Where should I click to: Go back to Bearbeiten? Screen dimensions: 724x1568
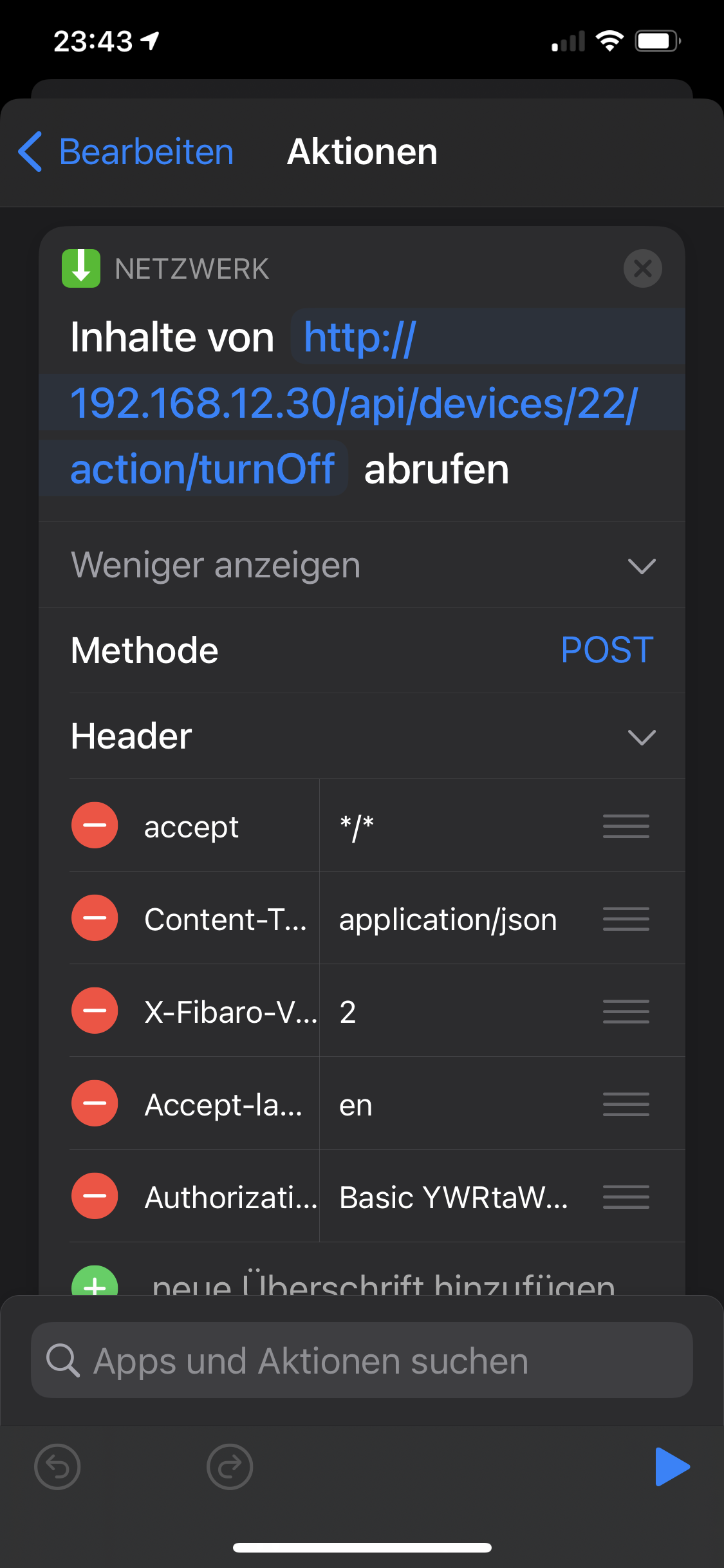(x=127, y=153)
